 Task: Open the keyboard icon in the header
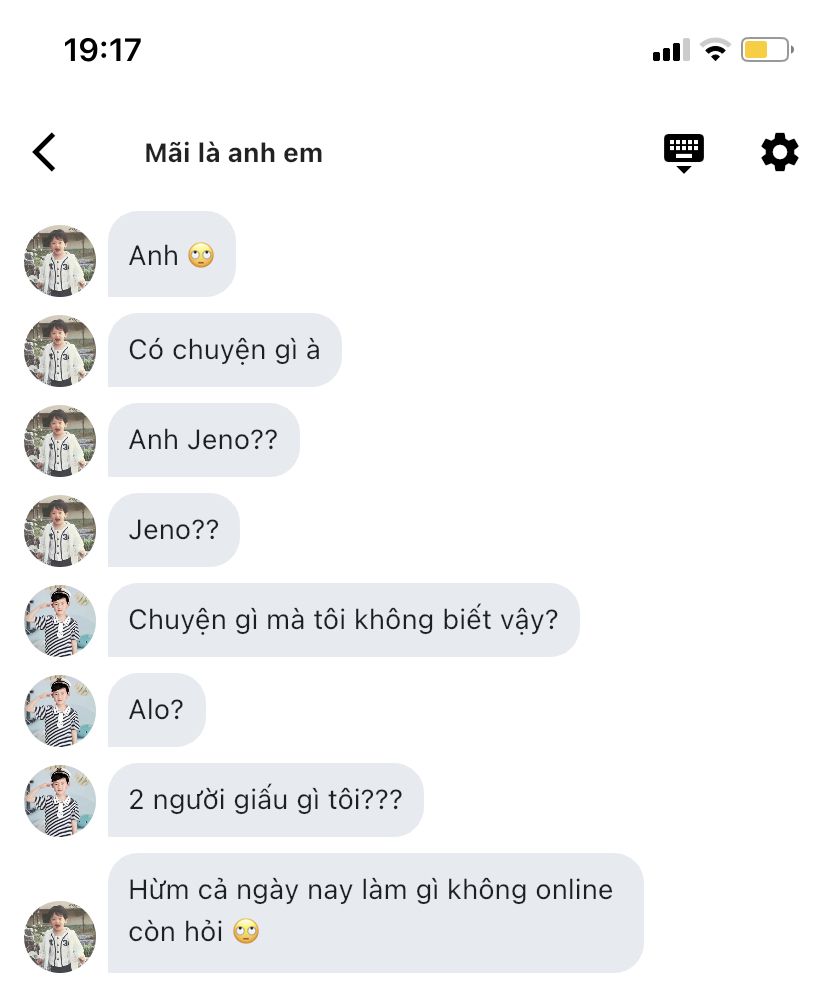[x=684, y=152]
